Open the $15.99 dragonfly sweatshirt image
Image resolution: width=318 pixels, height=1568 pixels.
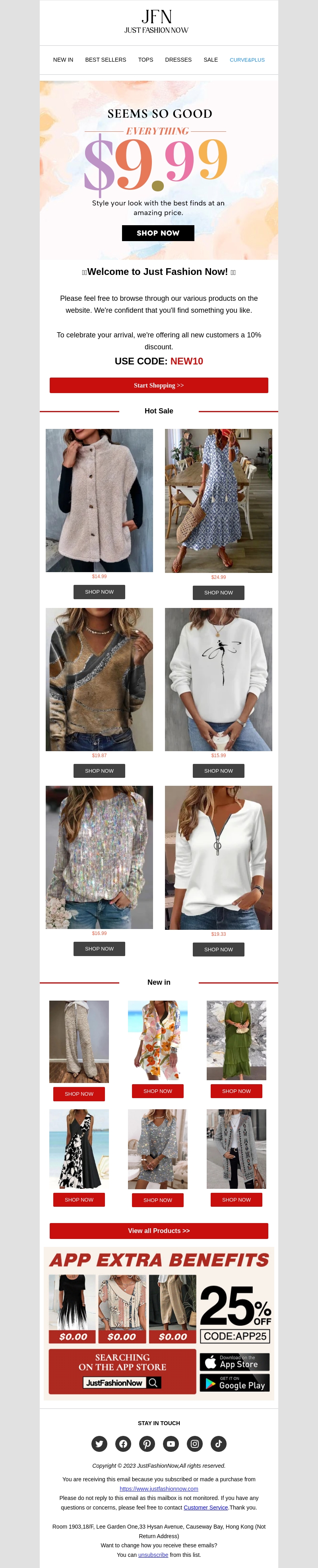pos(218,679)
